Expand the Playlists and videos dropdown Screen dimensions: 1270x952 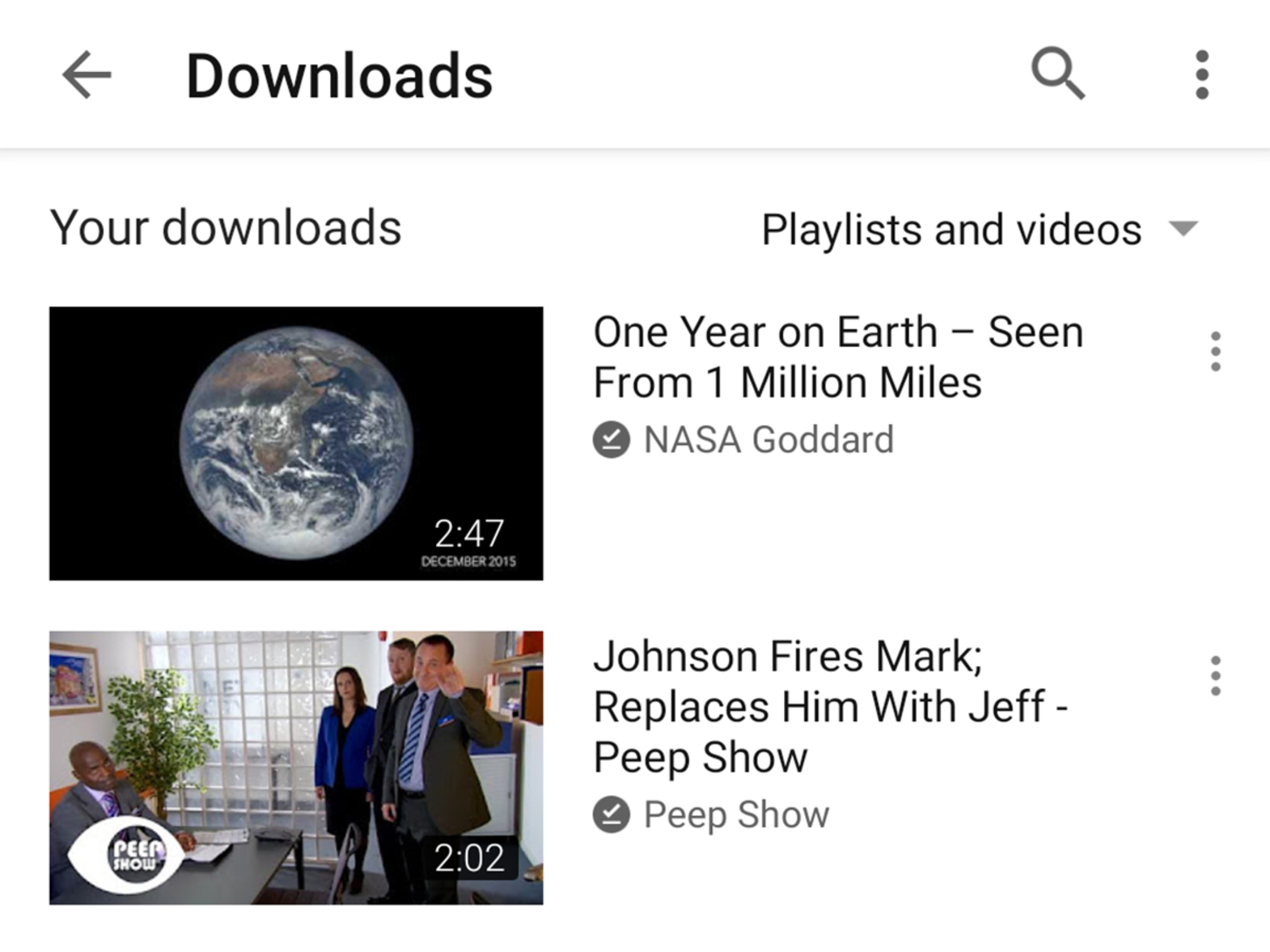pyautogui.click(x=979, y=229)
